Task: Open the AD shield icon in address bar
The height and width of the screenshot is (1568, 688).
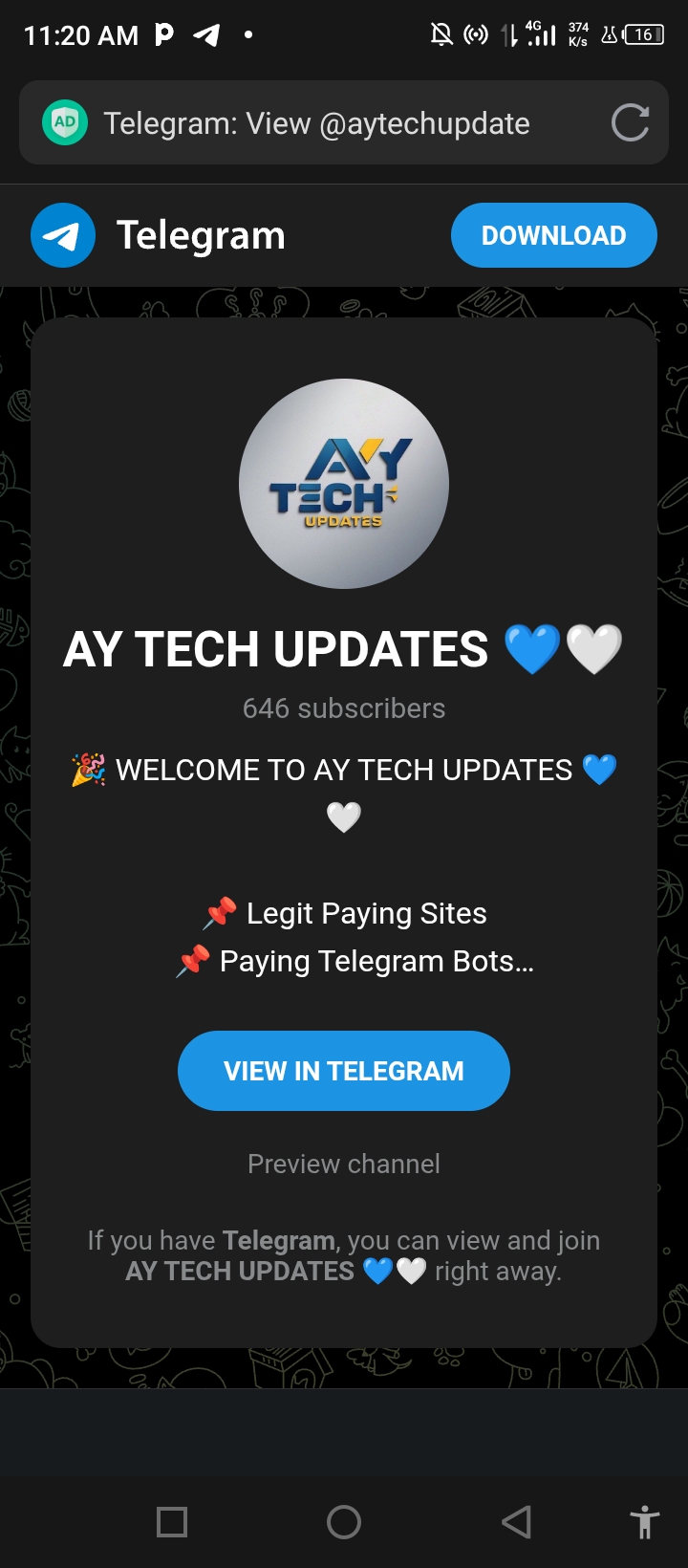Action: (65, 123)
